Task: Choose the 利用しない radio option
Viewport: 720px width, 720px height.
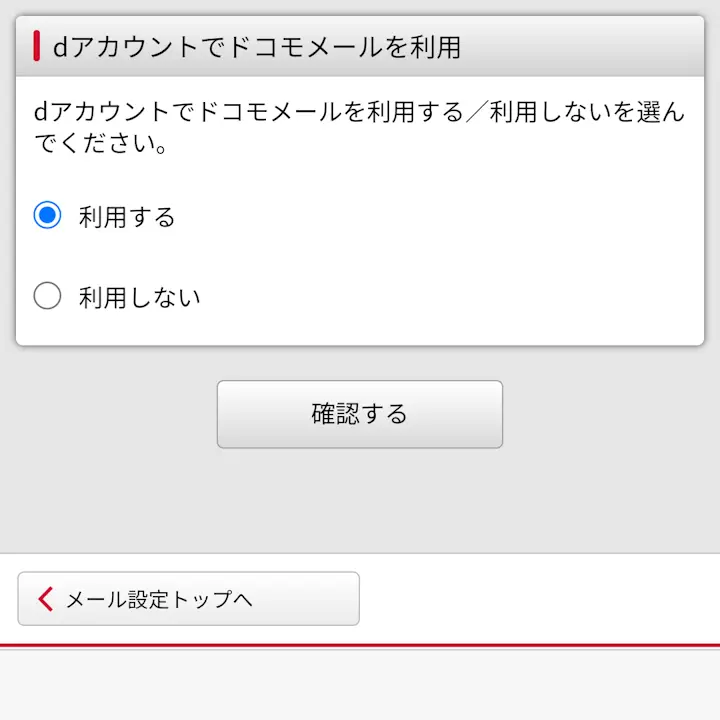Action: coord(48,296)
